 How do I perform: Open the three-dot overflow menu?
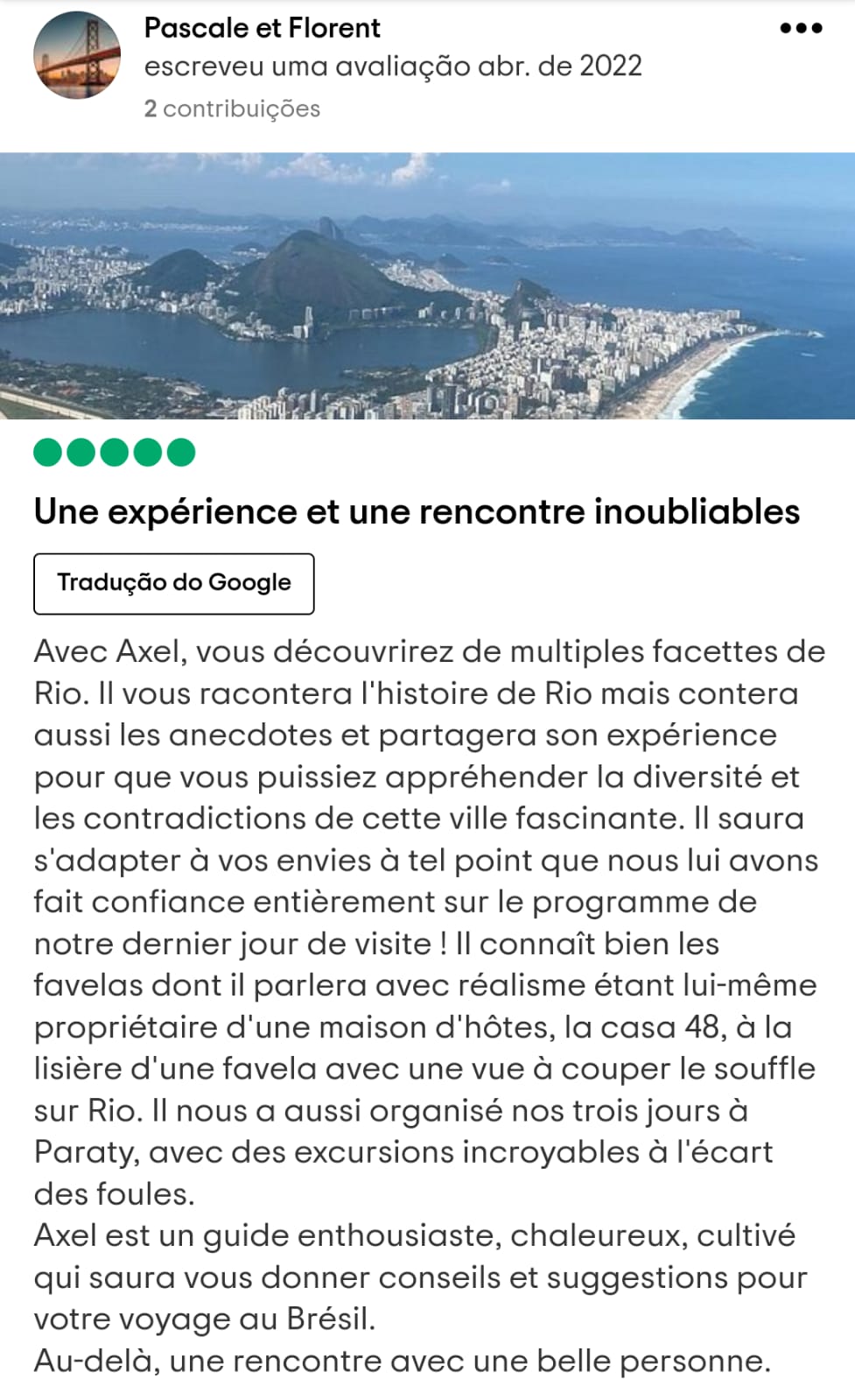tap(801, 28)
